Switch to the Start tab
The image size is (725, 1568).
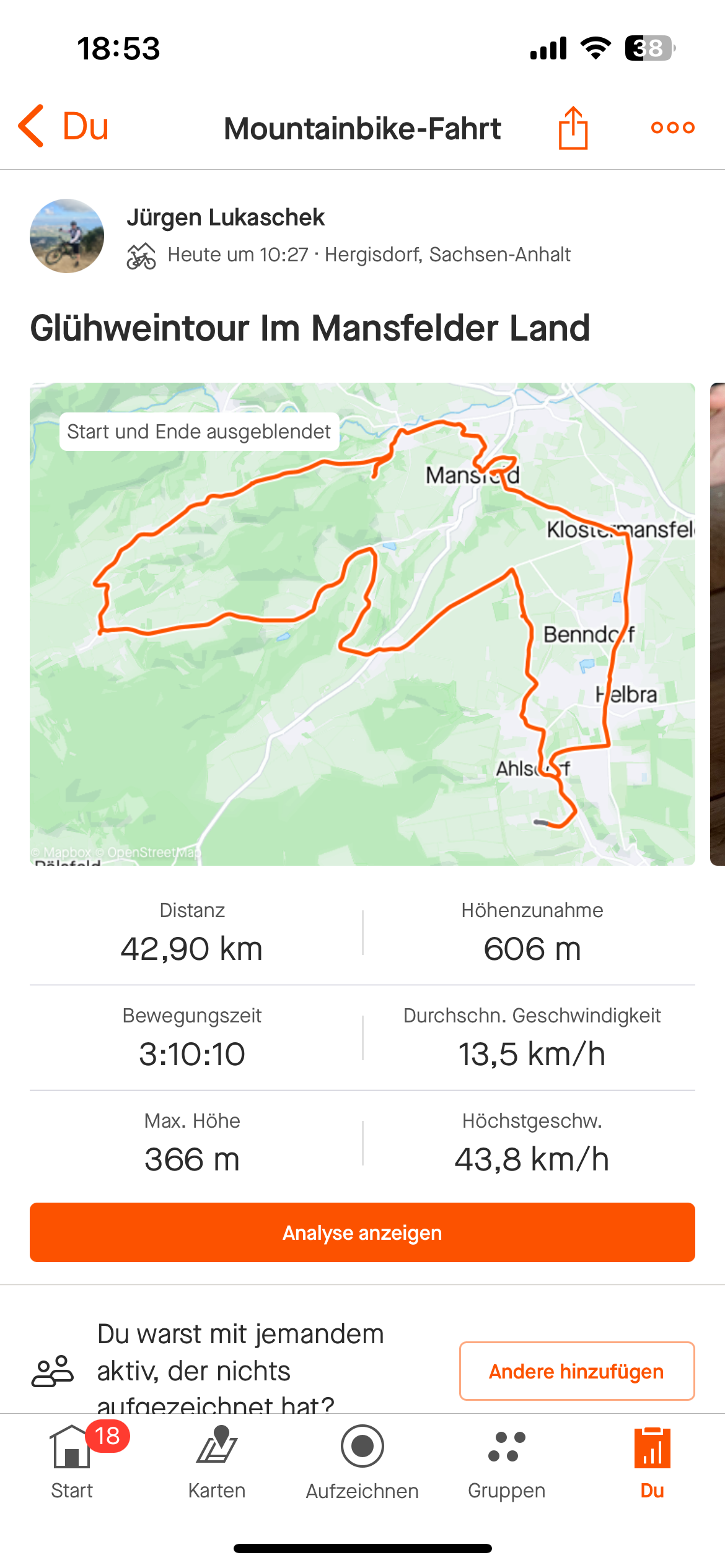pyautogui.click(x=72, y=1461)
